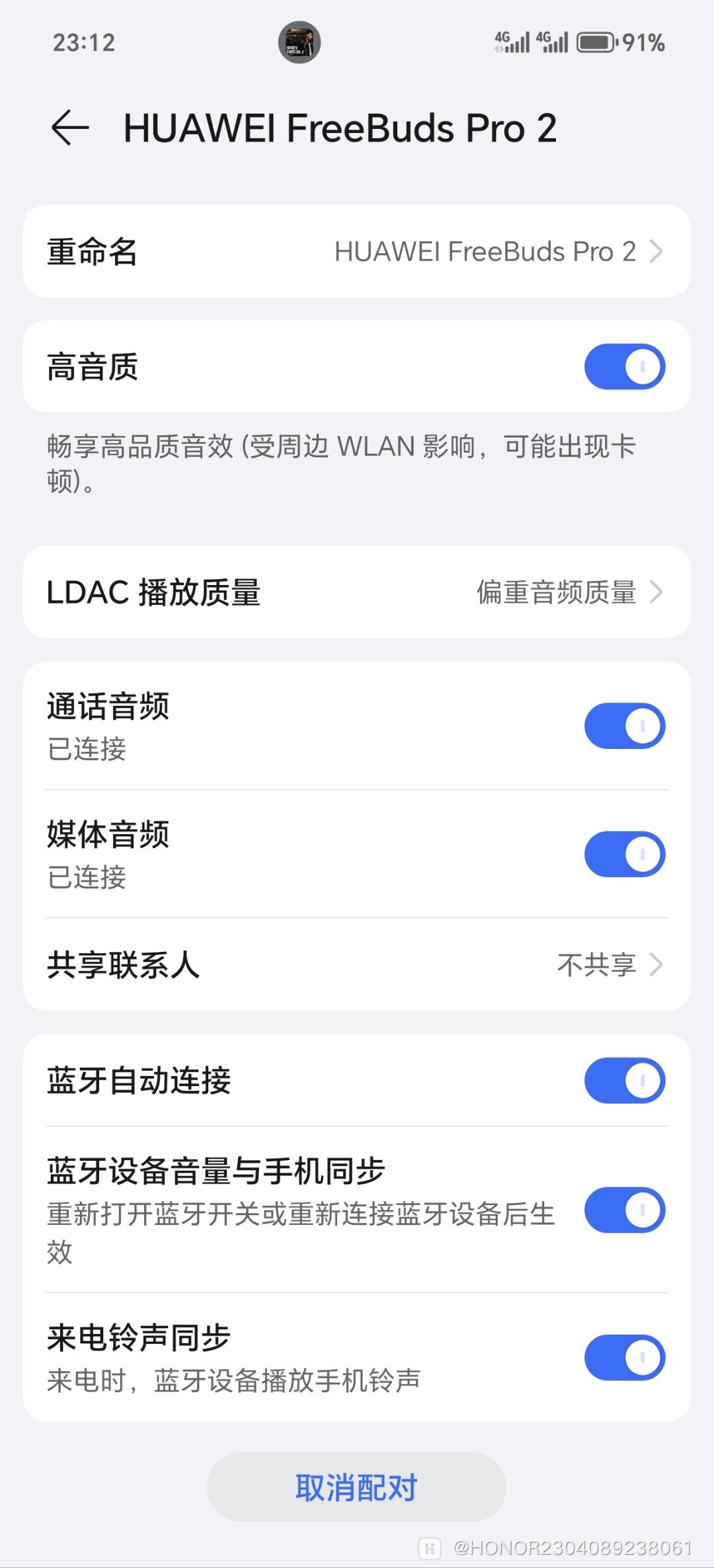Turn off the 通话音频 call audio switch
Image resolution: width=714 pixels, height=1568 pixels.
pos(624,725)
